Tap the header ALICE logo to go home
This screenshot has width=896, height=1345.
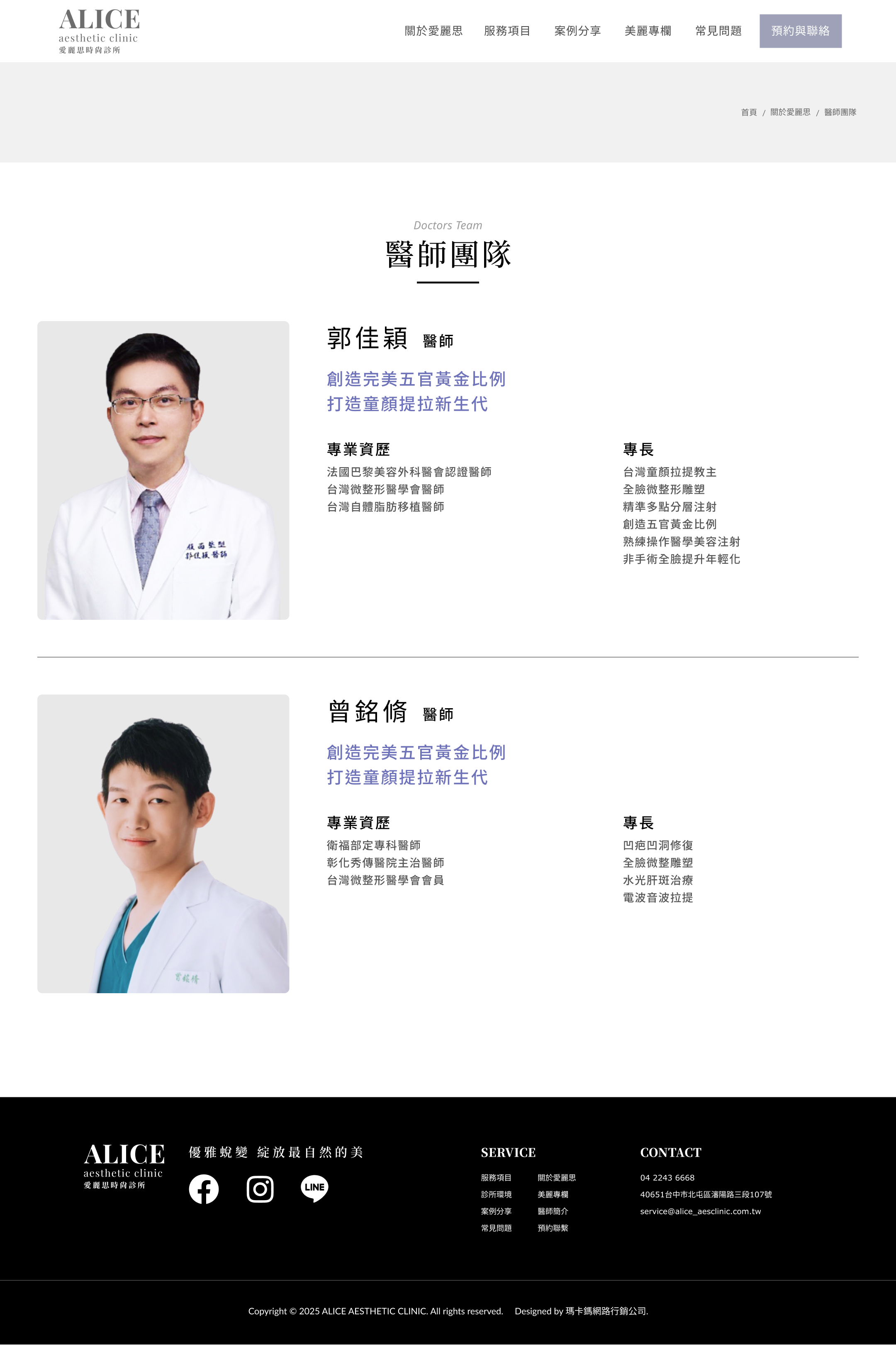99,31
